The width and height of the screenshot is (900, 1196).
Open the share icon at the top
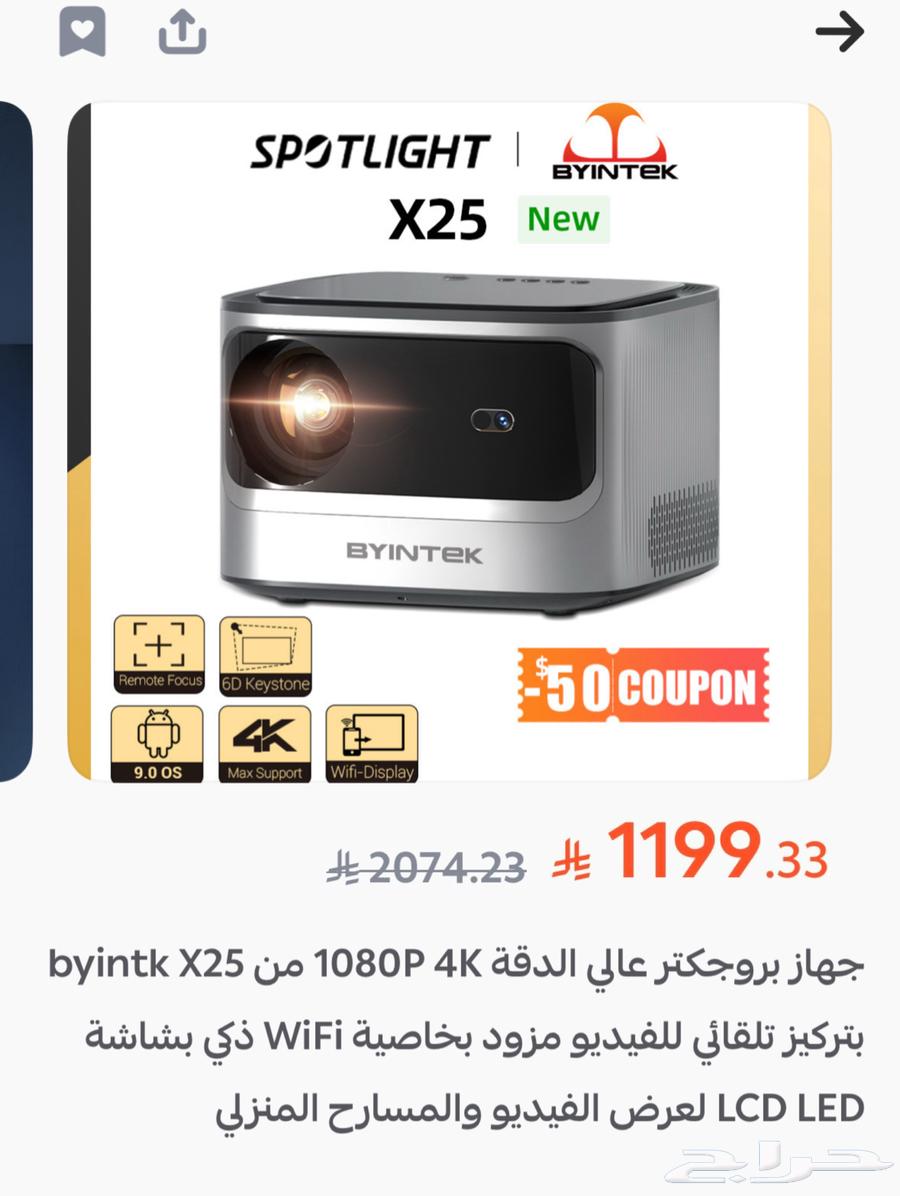coord(181,31)
